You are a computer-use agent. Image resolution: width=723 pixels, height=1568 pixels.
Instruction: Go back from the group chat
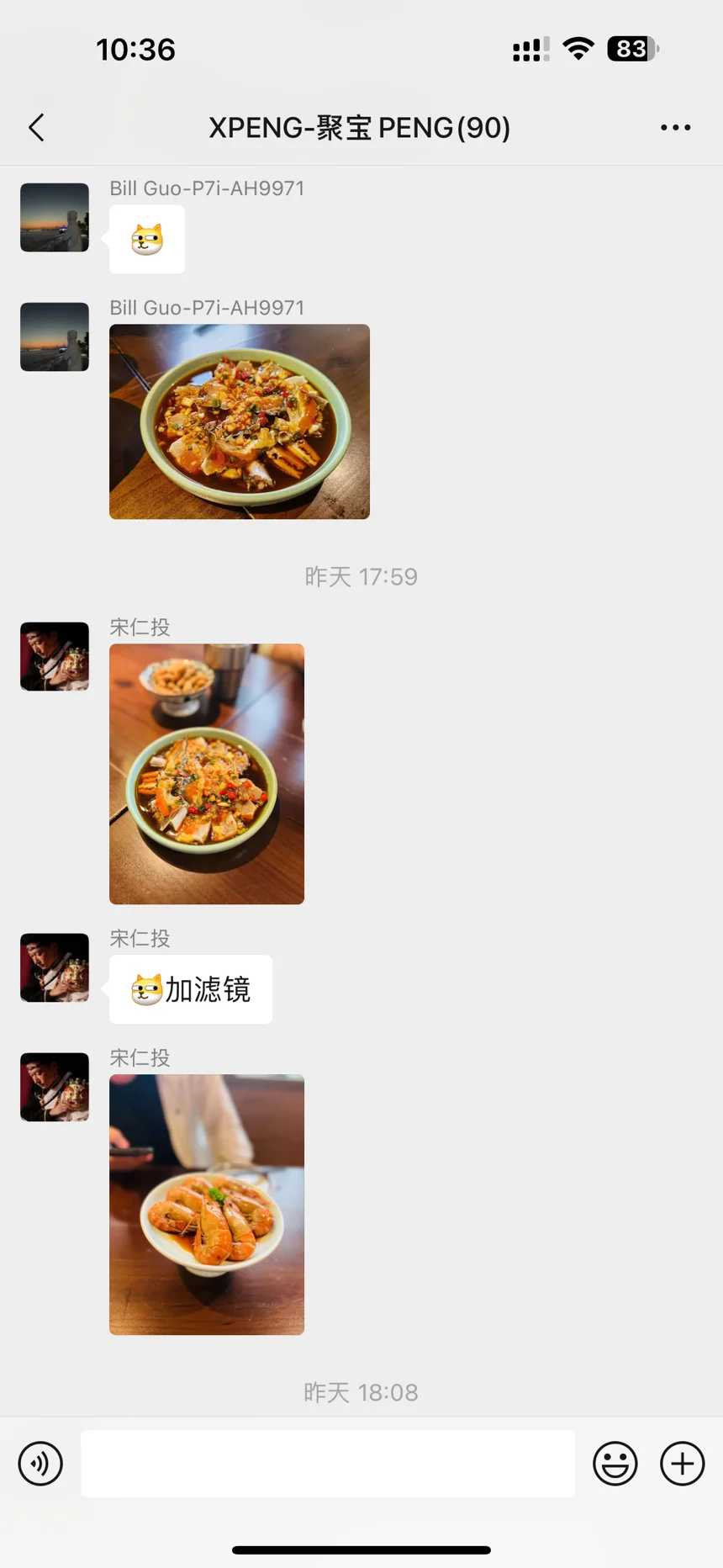(x=37, y=128)
